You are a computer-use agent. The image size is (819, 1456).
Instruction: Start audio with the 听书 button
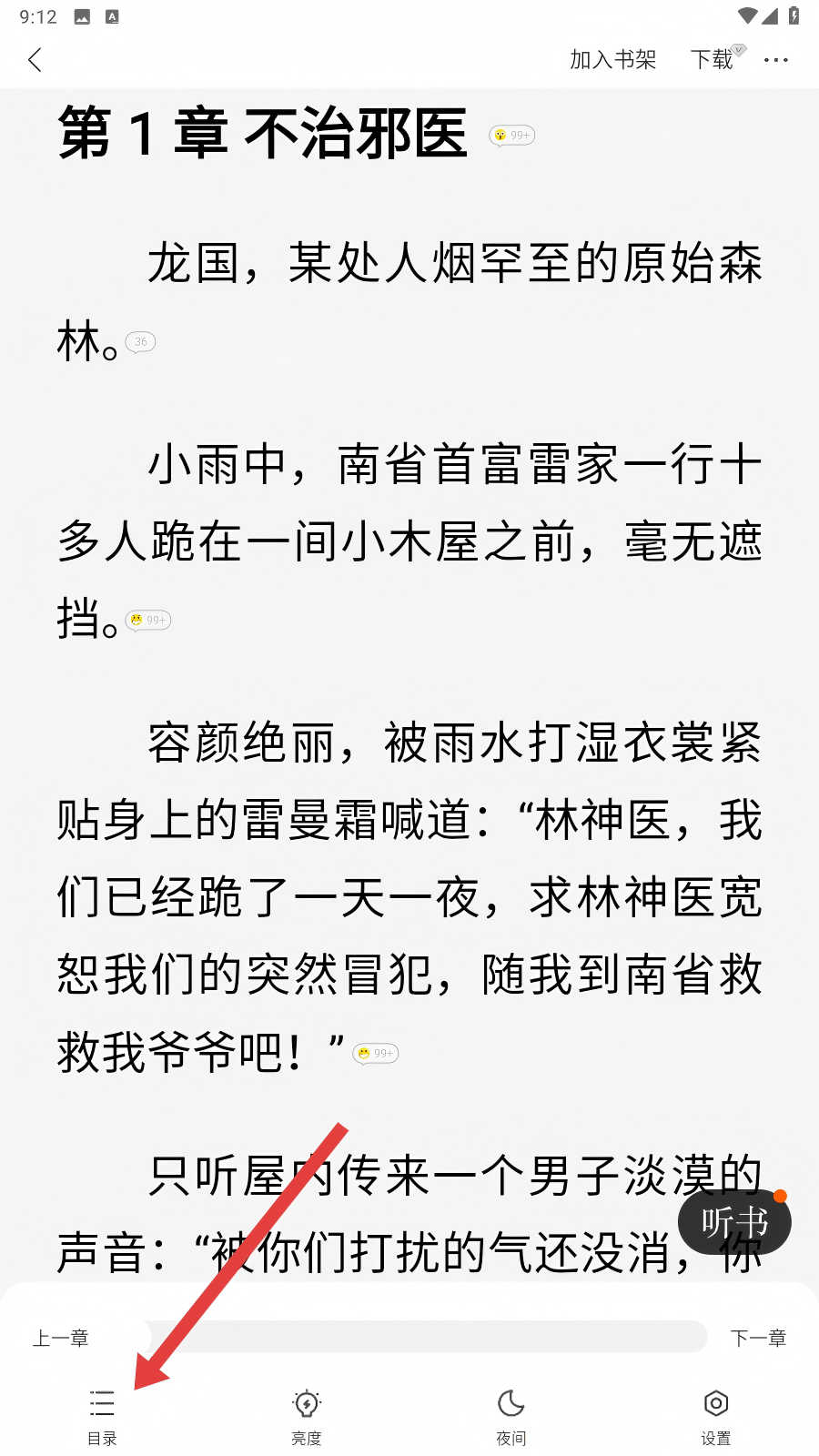coord(734,1222)
